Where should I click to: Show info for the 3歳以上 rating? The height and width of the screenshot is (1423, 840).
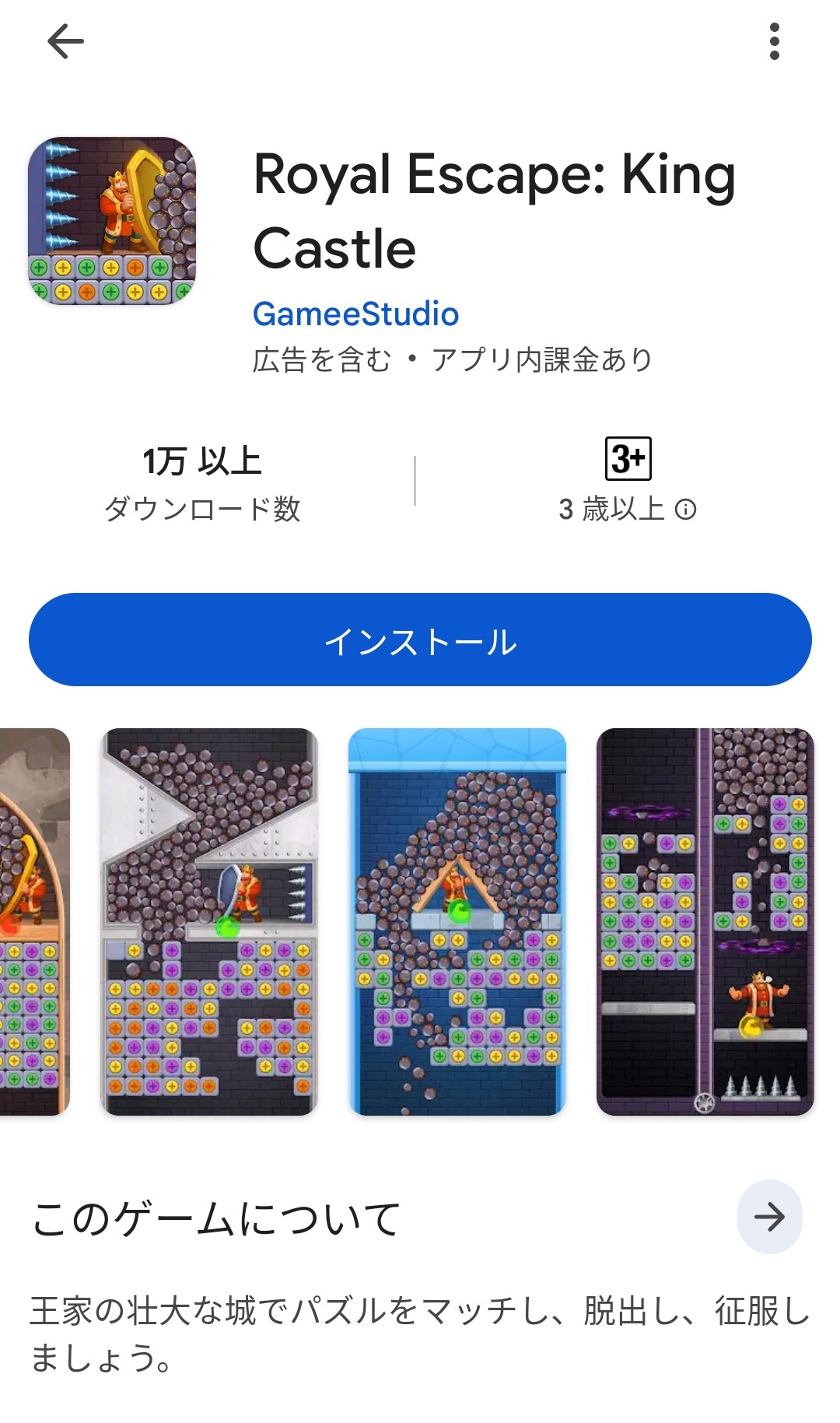(686, 510)
